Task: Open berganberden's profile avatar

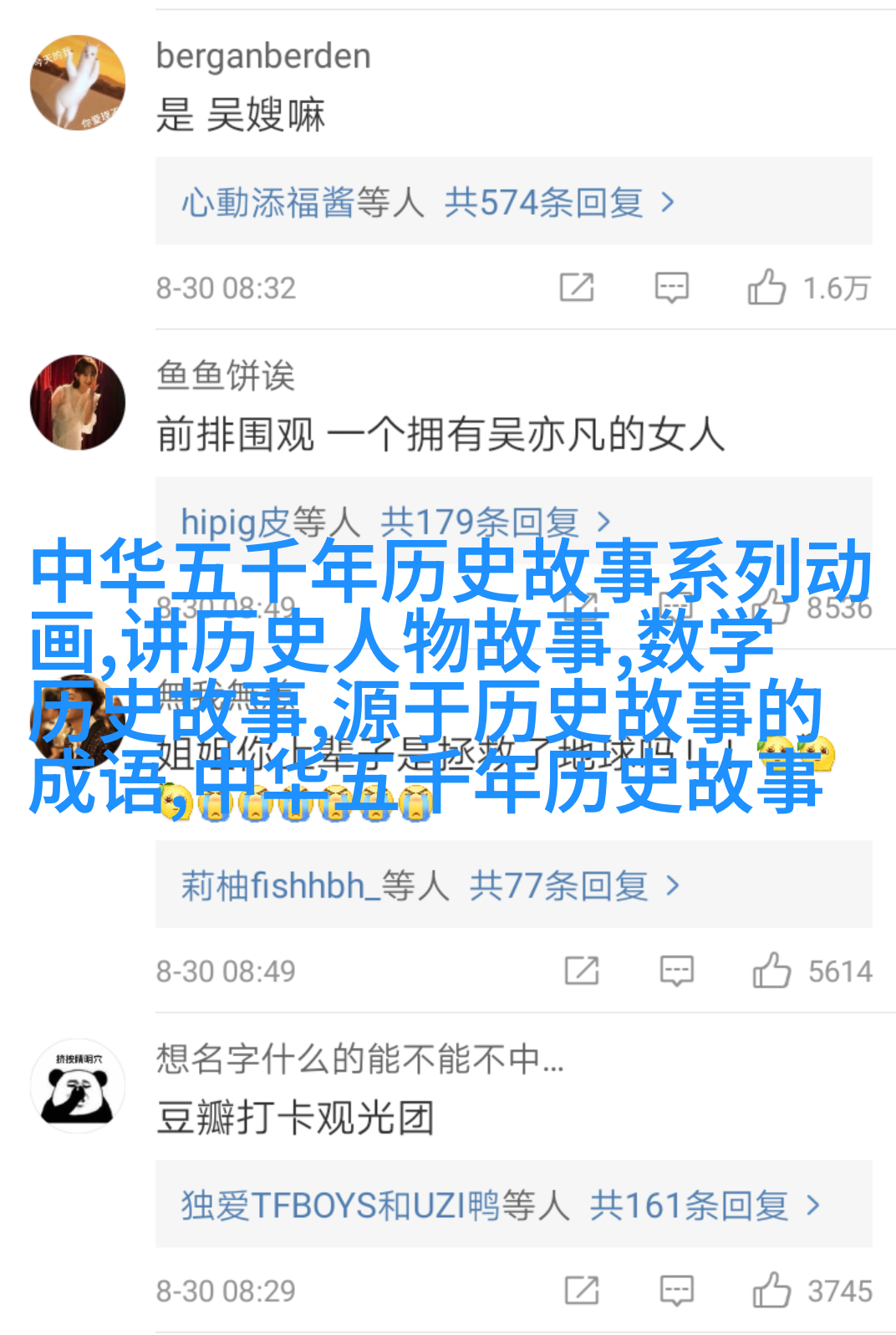Action: 78,82
